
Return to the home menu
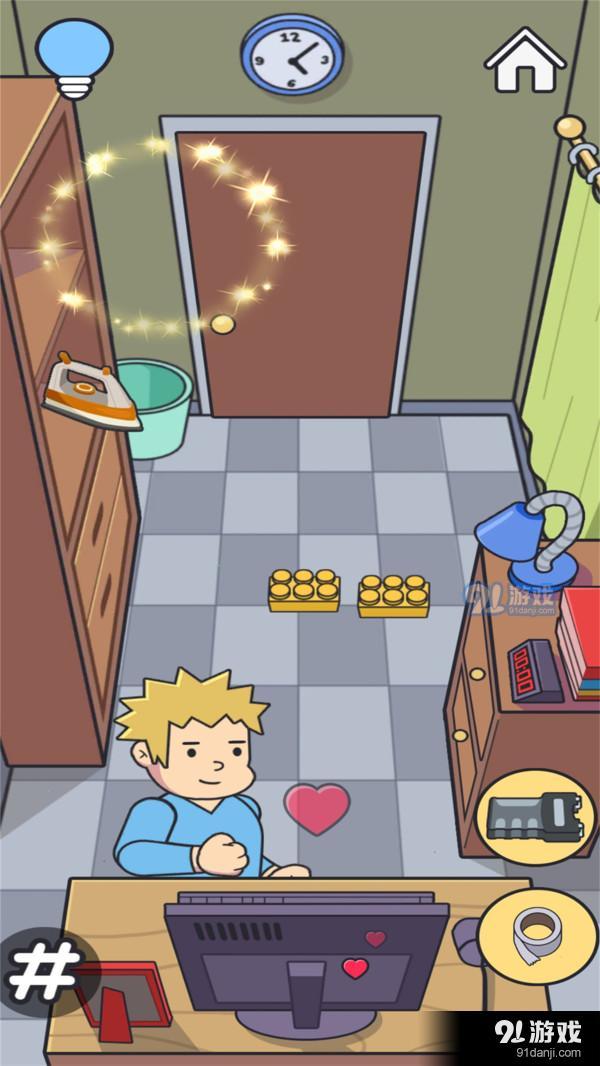tap(525, 60)
